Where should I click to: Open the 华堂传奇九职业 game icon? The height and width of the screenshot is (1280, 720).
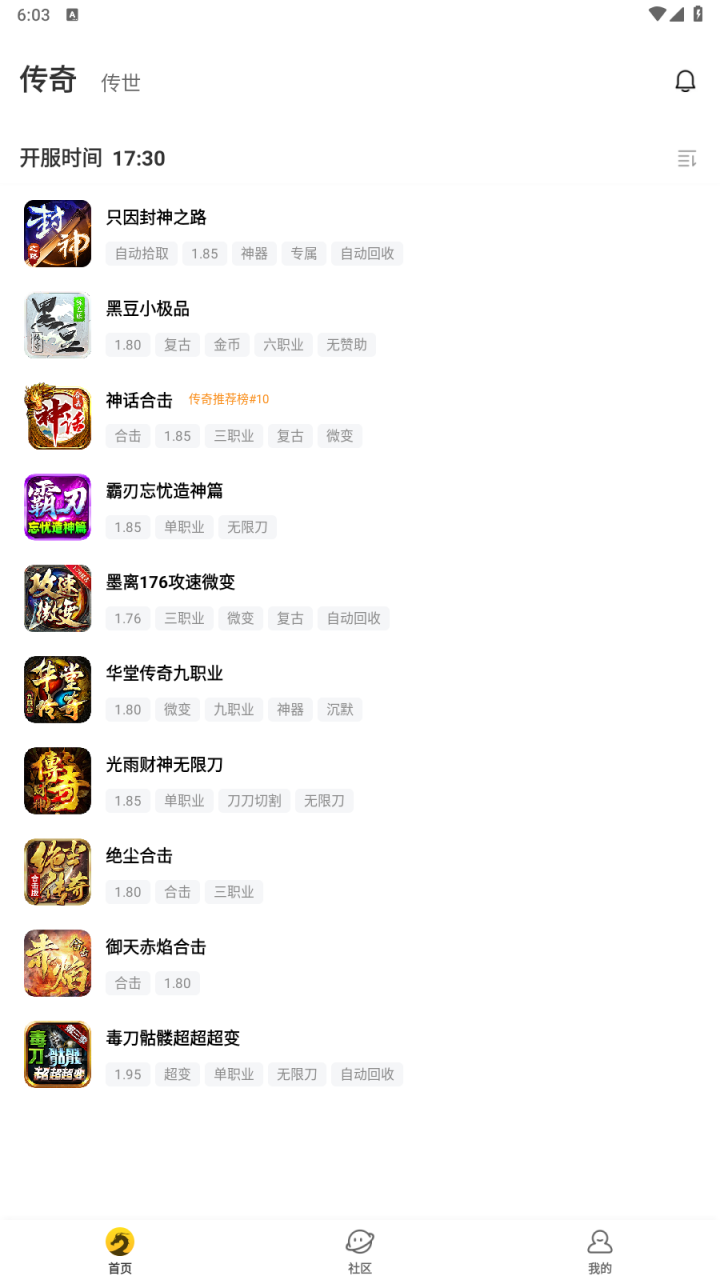click(x=57, y=689)
